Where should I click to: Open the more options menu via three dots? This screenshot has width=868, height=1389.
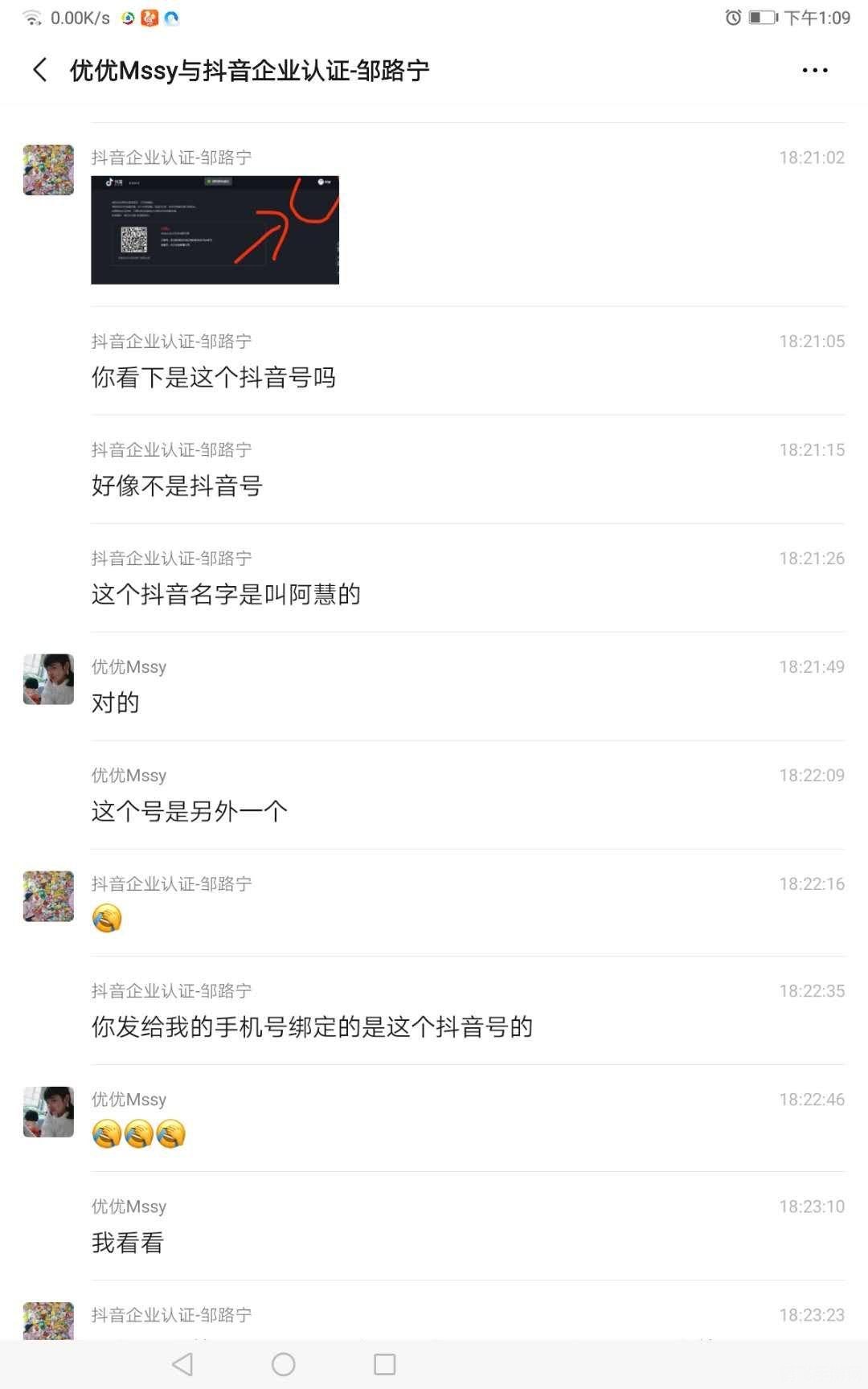pyautogui.click(x=814, y=71)
